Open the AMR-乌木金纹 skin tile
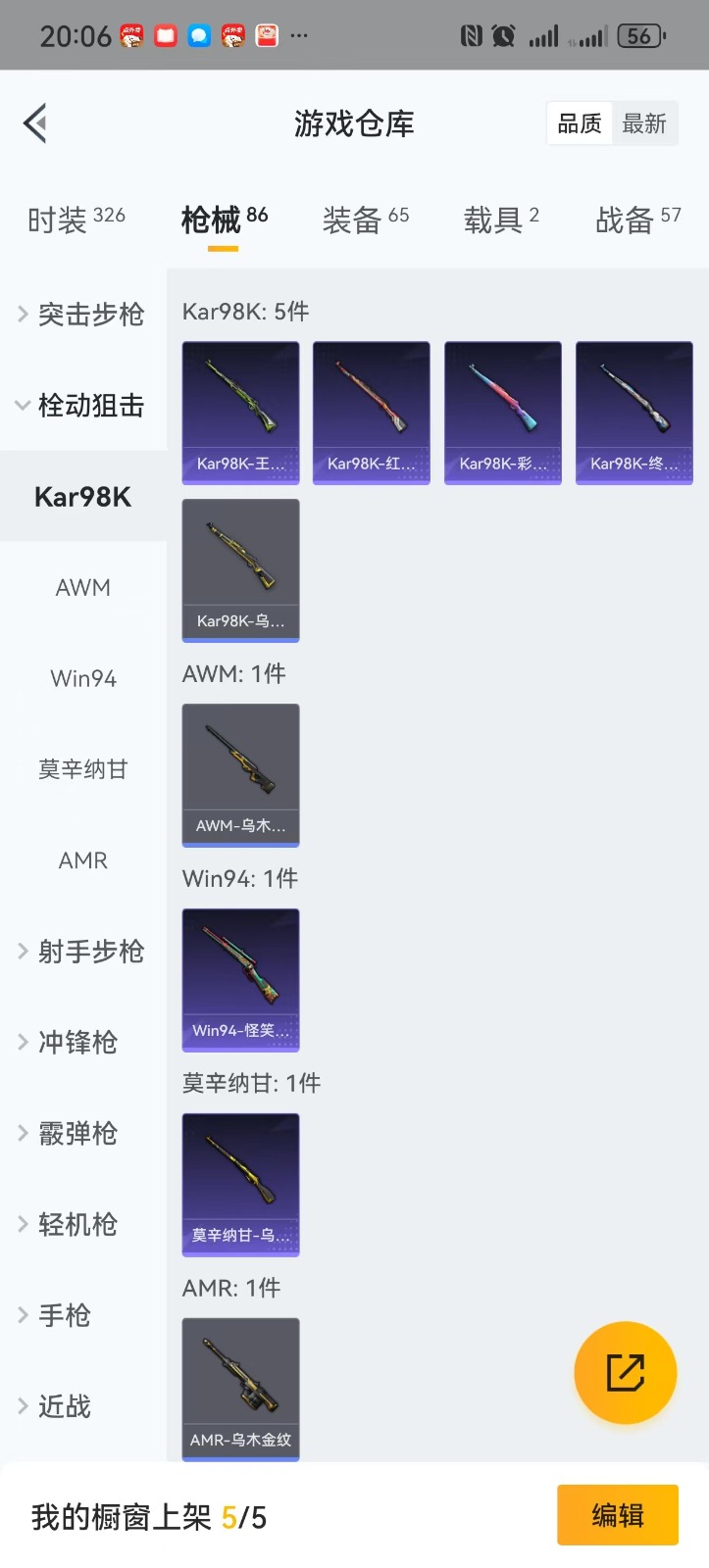Viewport: 709px width, 1568px height. [240, 1389]
